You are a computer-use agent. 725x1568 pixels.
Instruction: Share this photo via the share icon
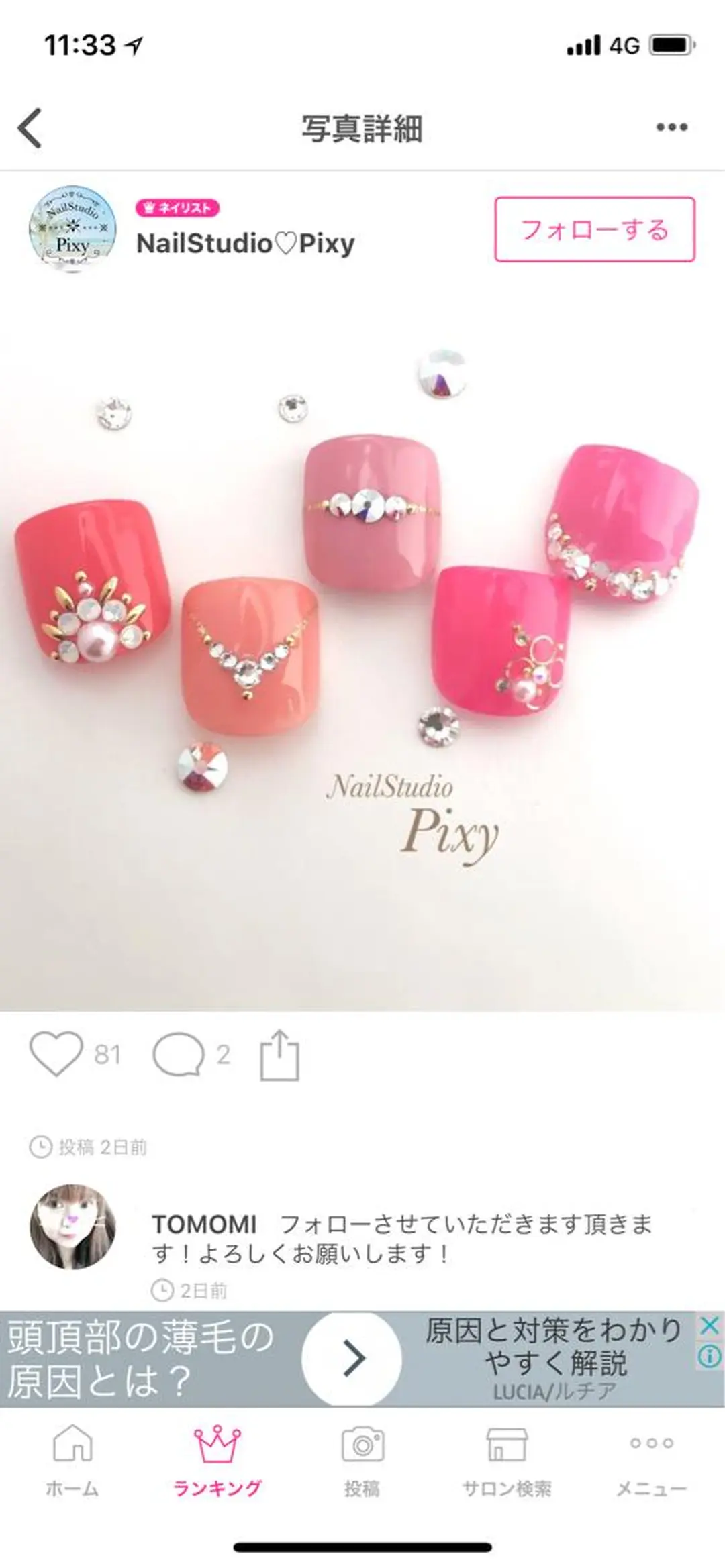(x=279, y=1055)
